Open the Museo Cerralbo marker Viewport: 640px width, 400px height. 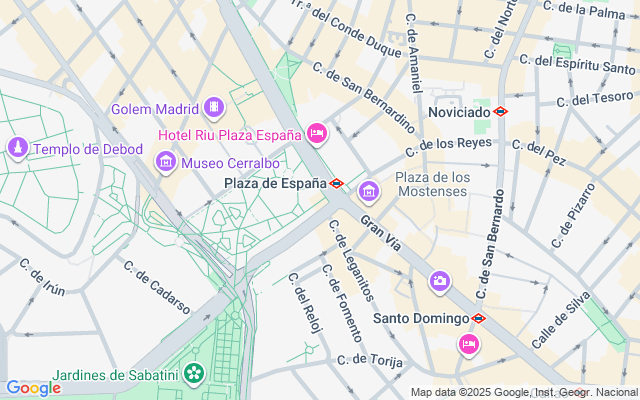click(x=166, y=162)
